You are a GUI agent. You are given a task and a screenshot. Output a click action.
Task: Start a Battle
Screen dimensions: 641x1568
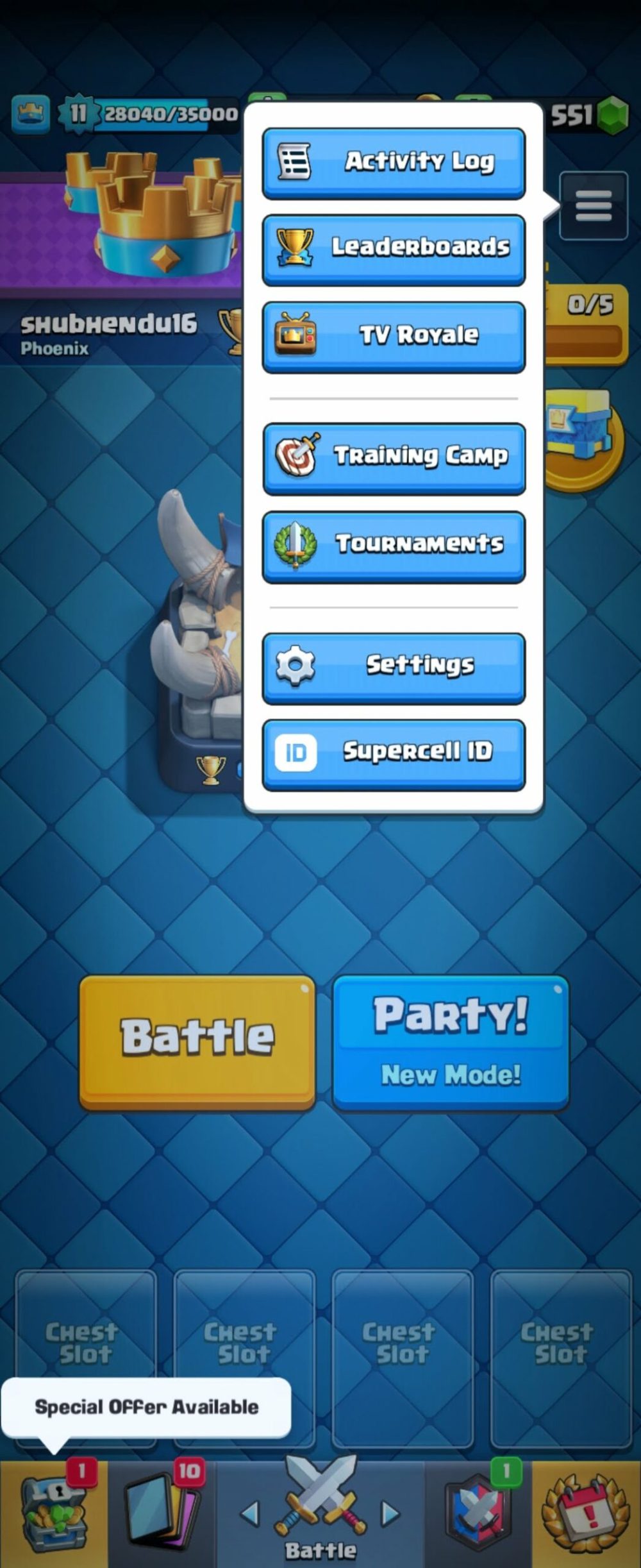pos(197,1041)
